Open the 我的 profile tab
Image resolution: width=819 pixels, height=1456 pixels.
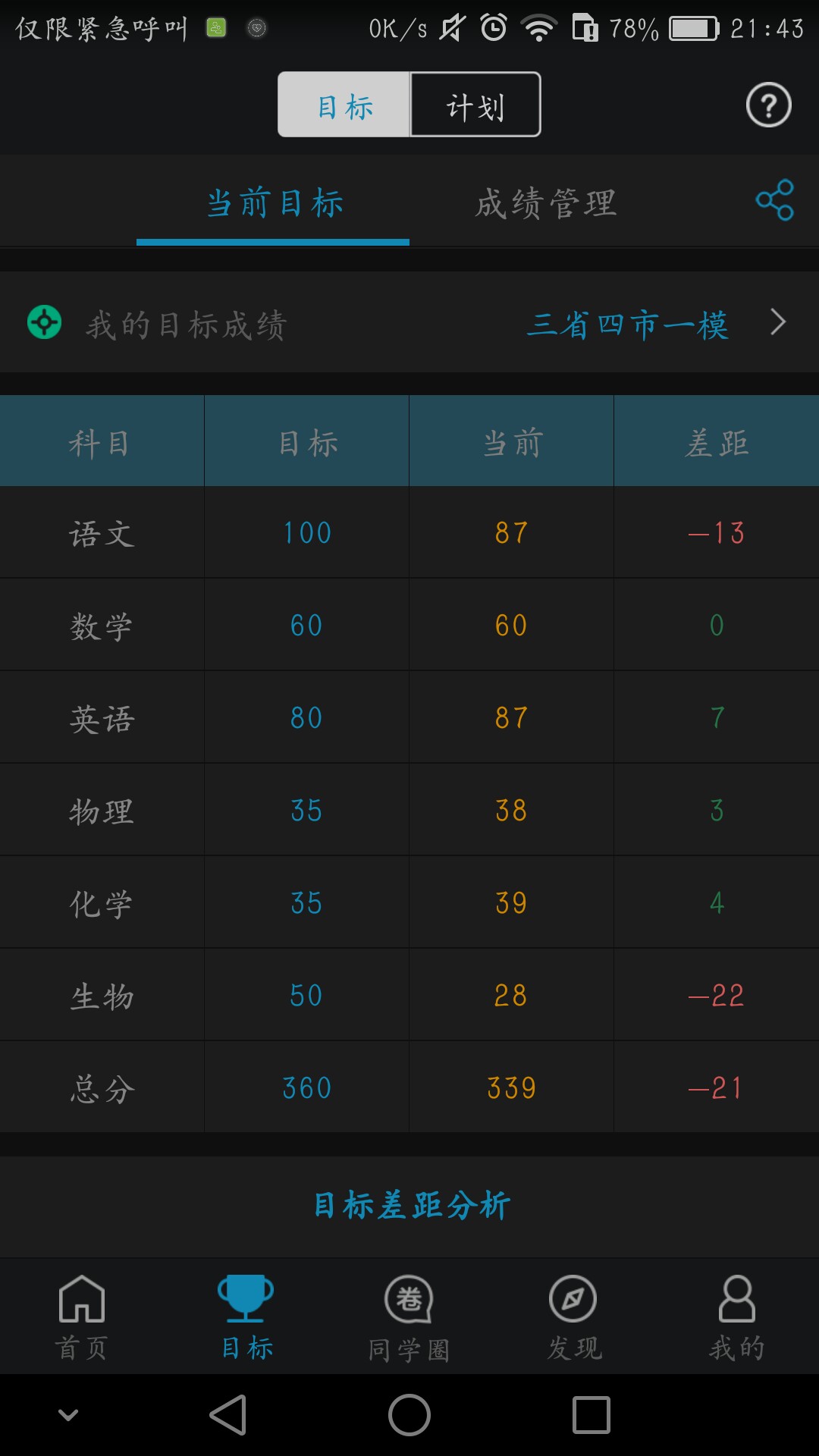(x=736, y=1316)
